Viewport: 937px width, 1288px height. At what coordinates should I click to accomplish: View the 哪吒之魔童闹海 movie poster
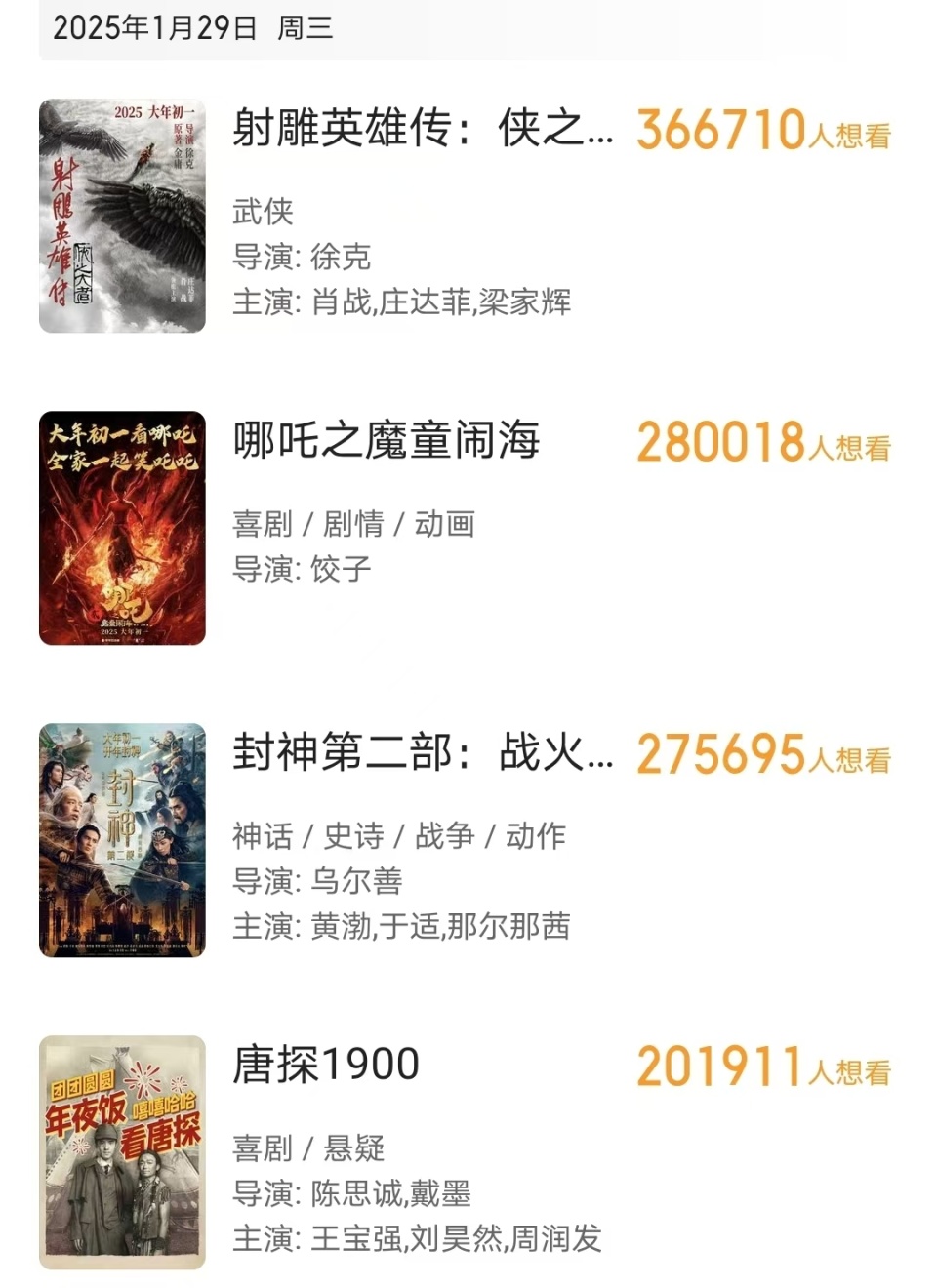pos(121,530)
